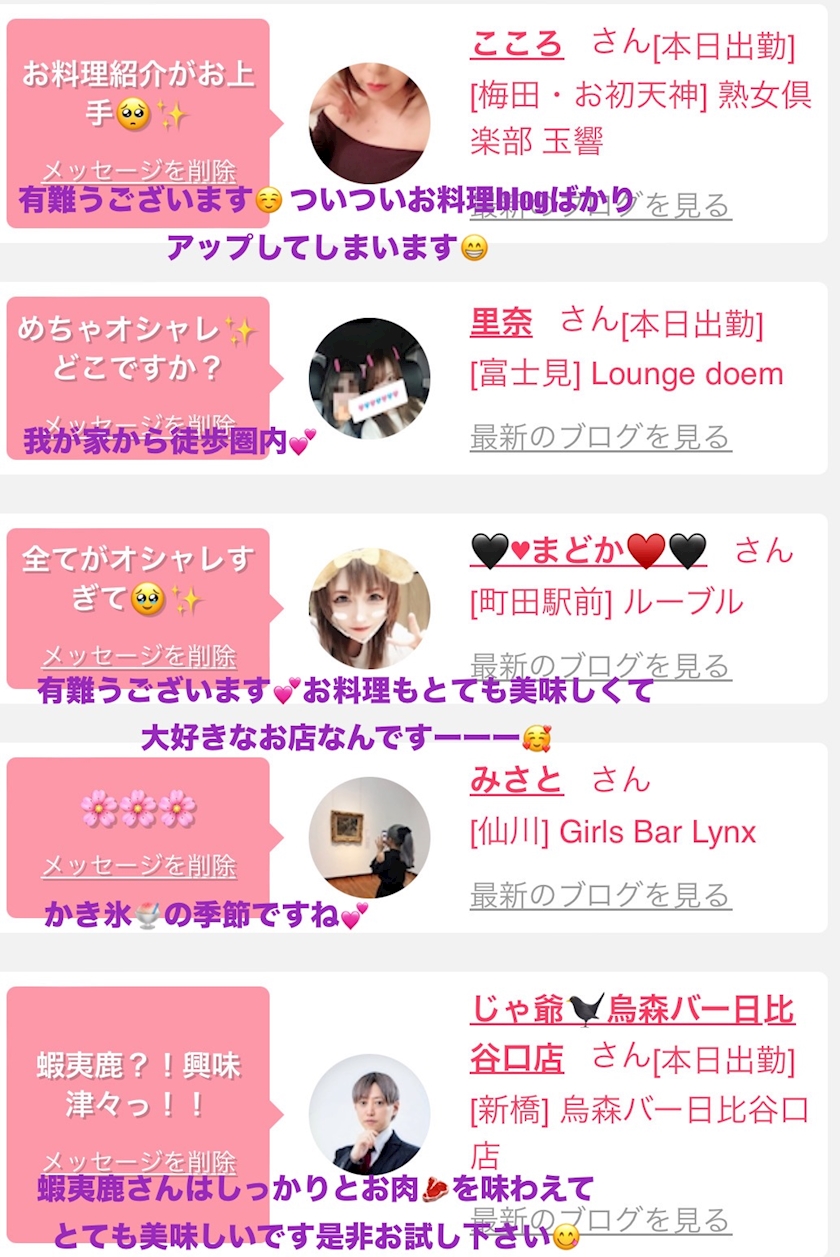Screen dimensions: 840x1257
Task: Delete the flower emoji message to みさと
Action: coord(139,866)
